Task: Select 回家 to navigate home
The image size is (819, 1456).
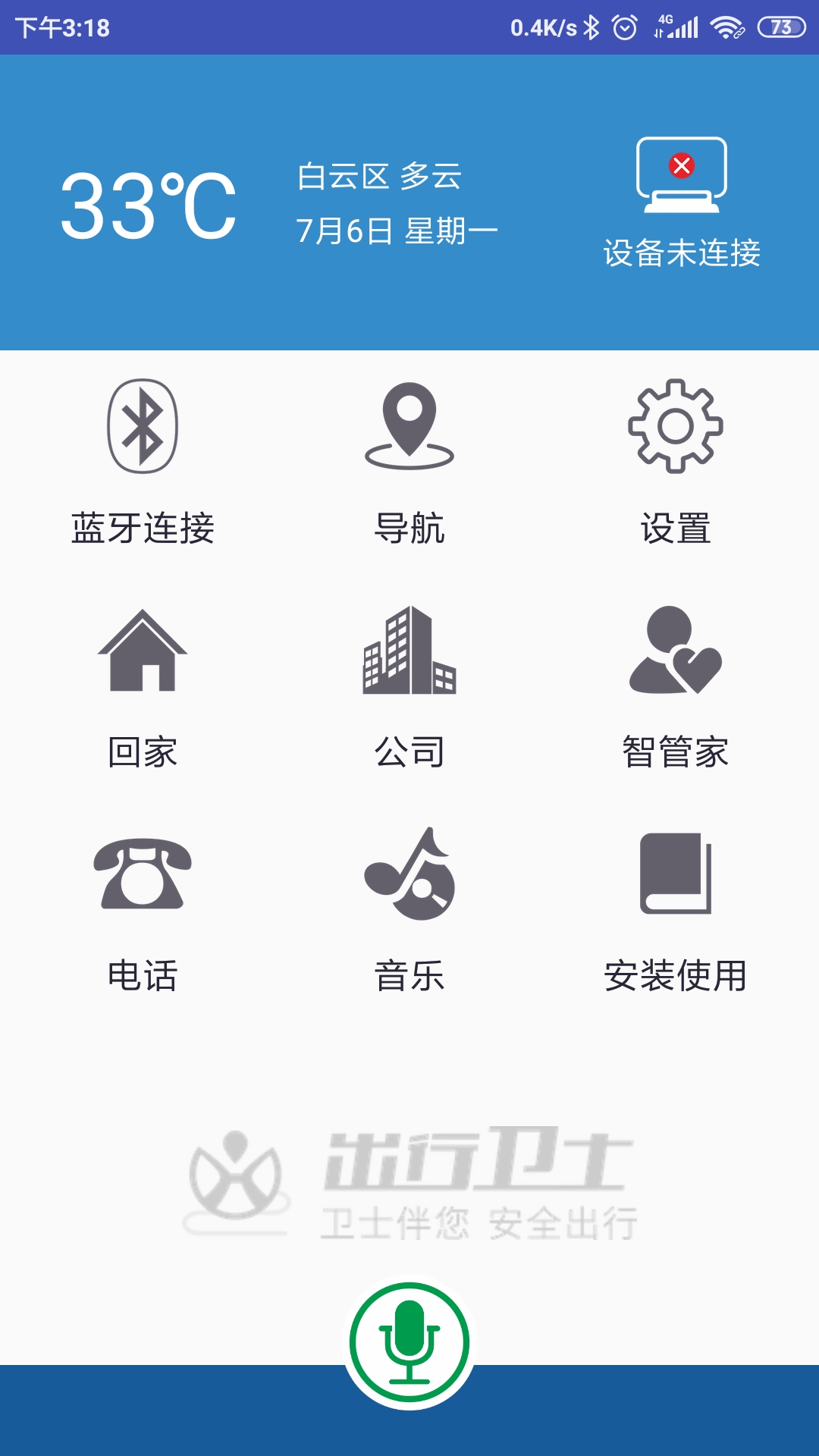Action: click(143, 685)
